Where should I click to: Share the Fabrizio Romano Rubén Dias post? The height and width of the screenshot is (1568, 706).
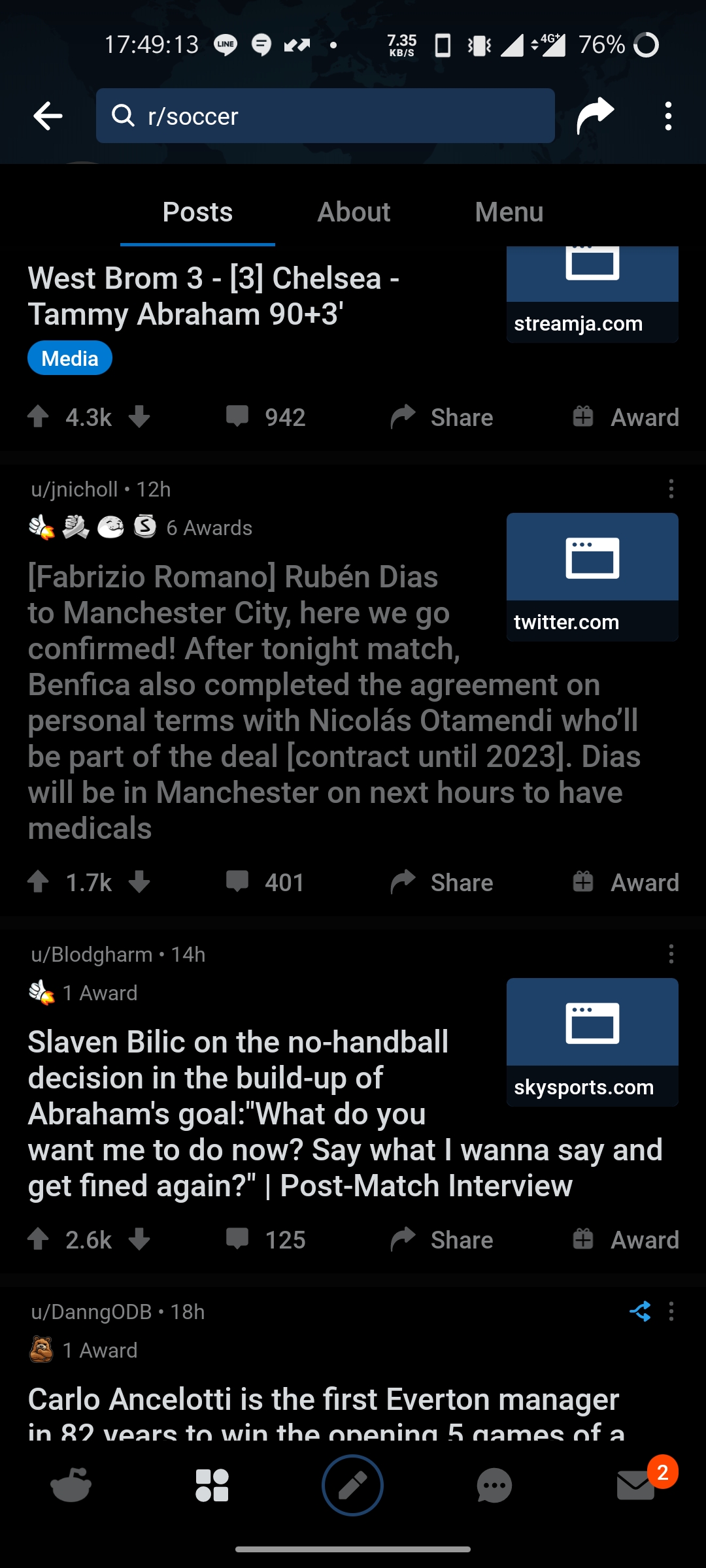[442, 882]
